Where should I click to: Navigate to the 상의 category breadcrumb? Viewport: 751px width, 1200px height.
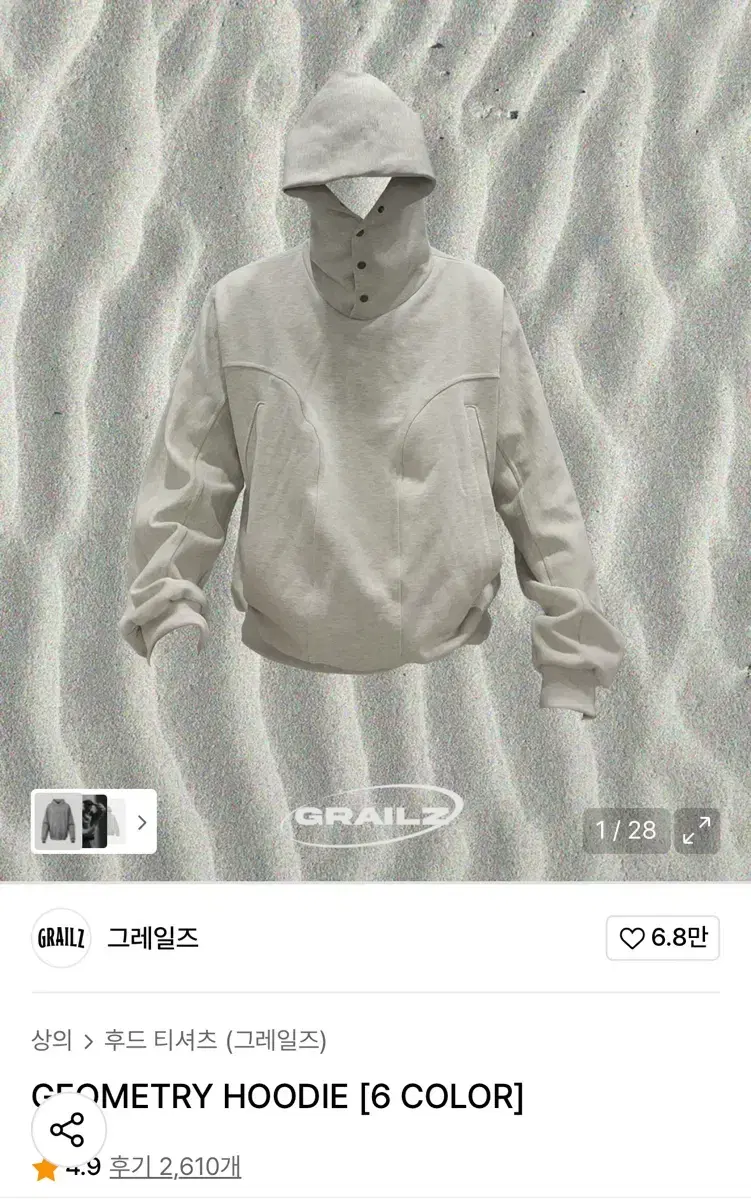51,1042
